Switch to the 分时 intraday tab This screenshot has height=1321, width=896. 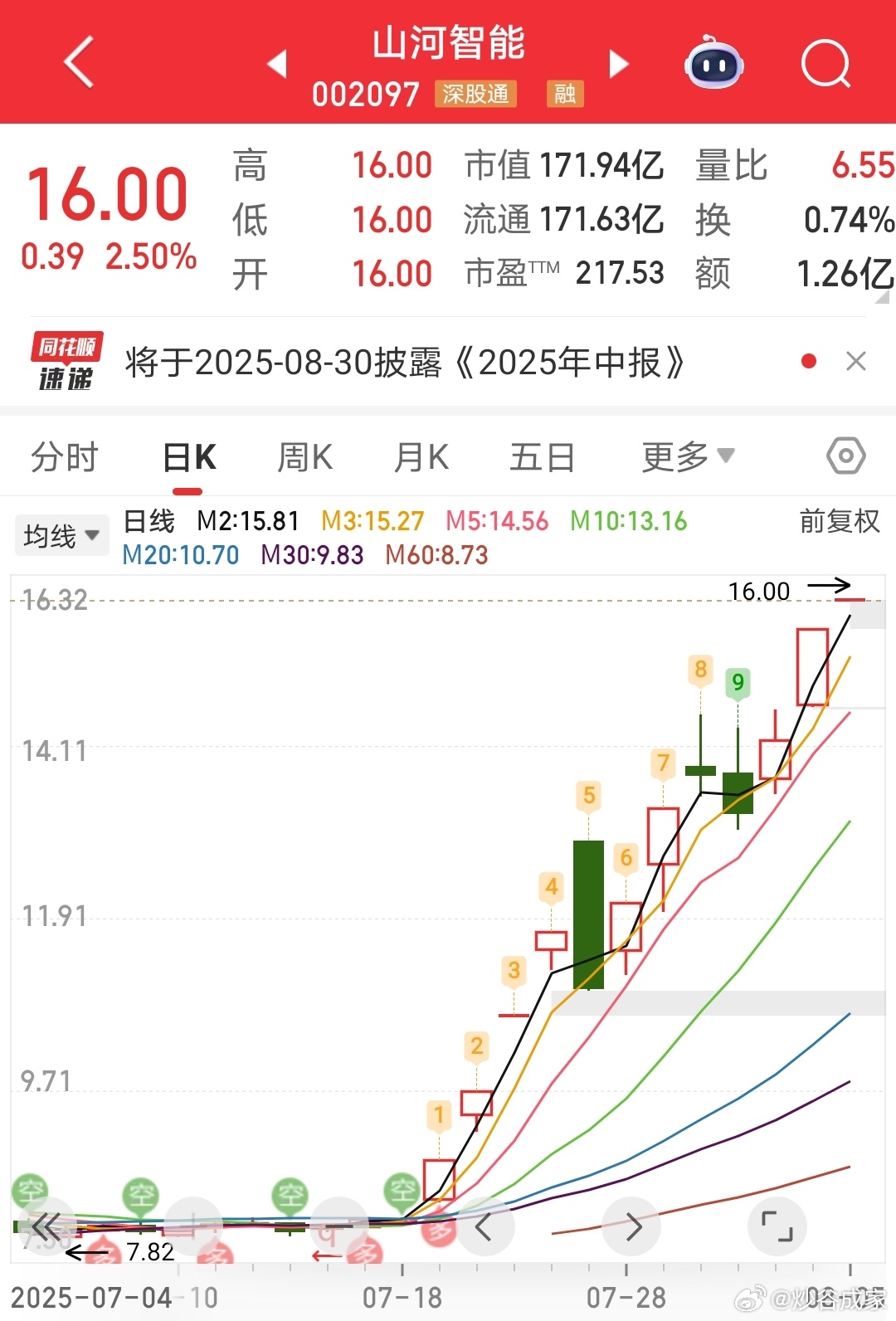coord(64,456)
